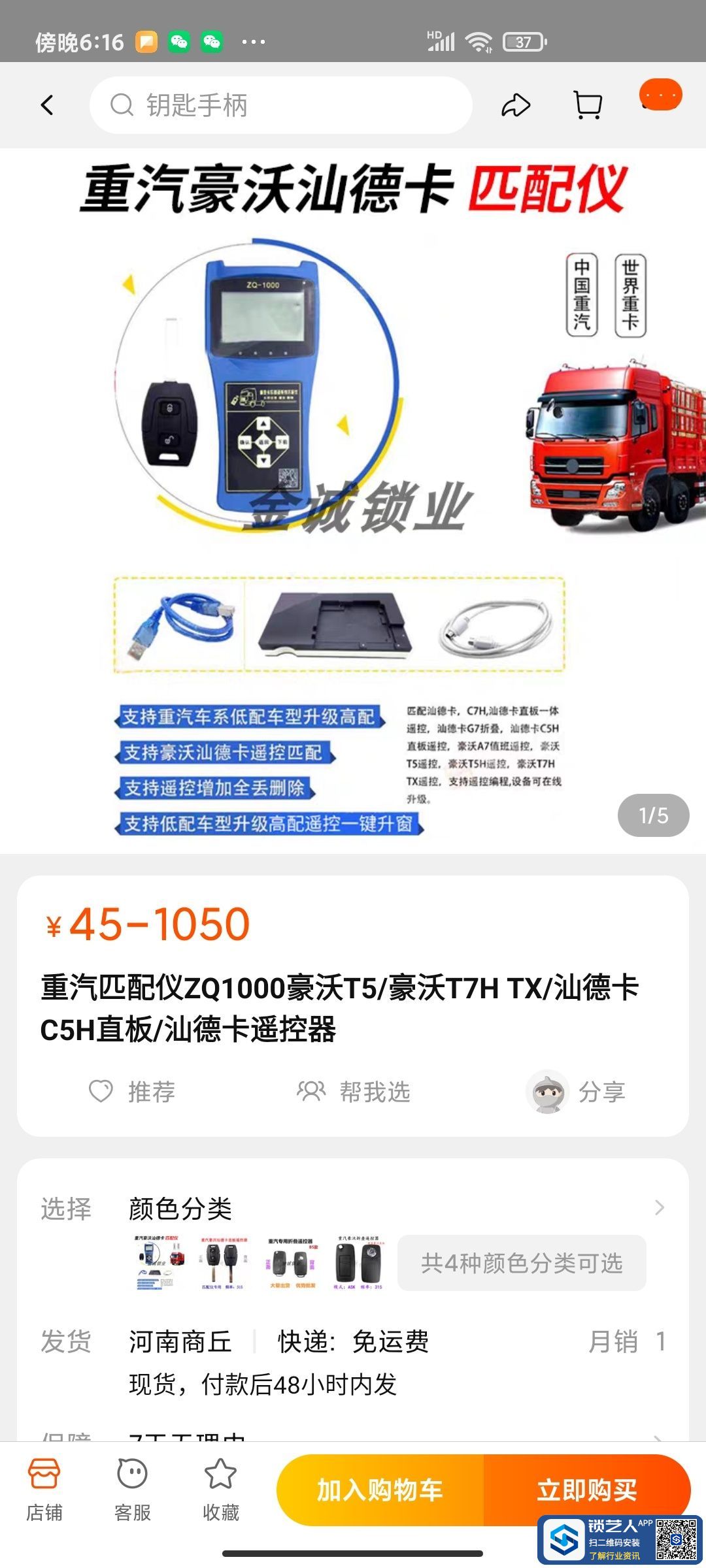Choose the third color option thumbnail

coord(292,1262)
